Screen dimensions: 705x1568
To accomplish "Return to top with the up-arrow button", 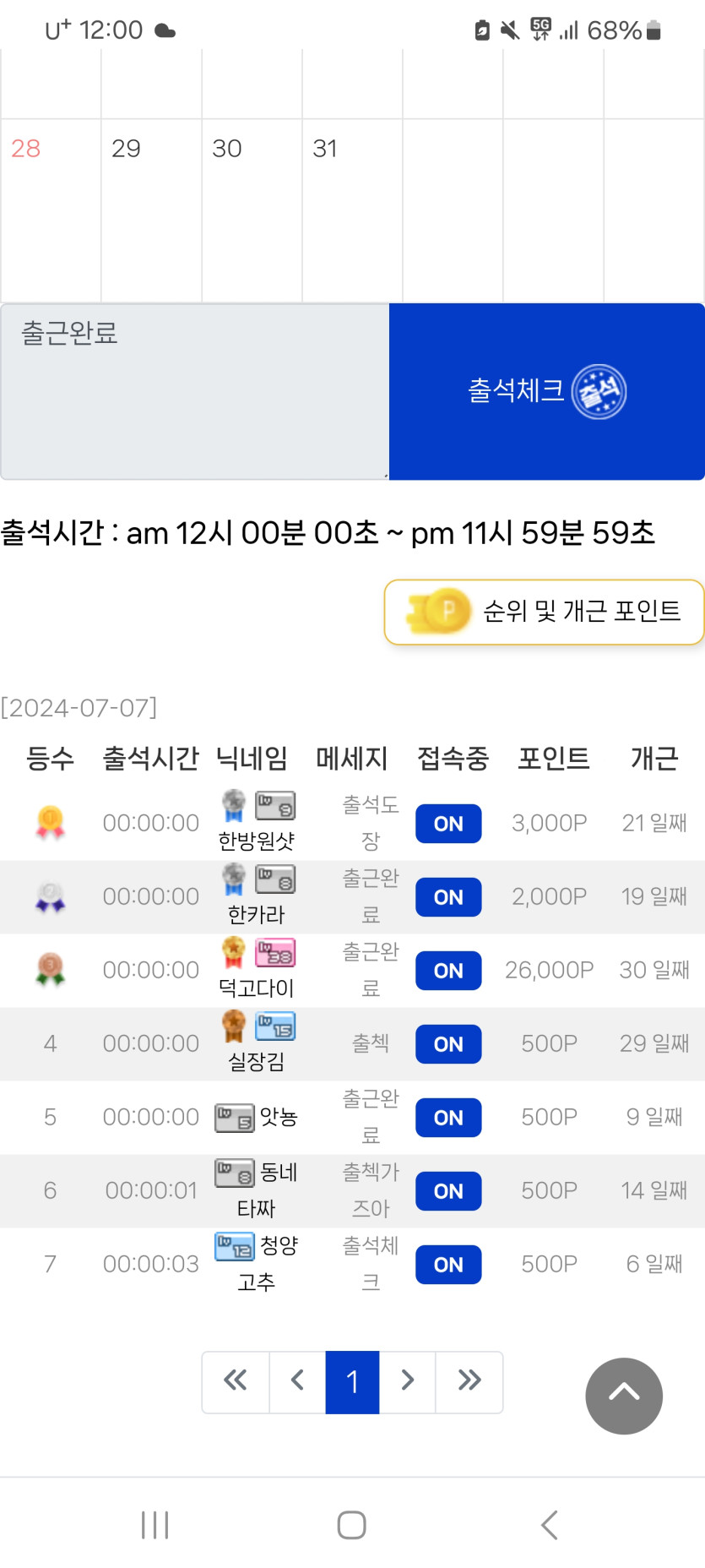I will pos(623,1395).
